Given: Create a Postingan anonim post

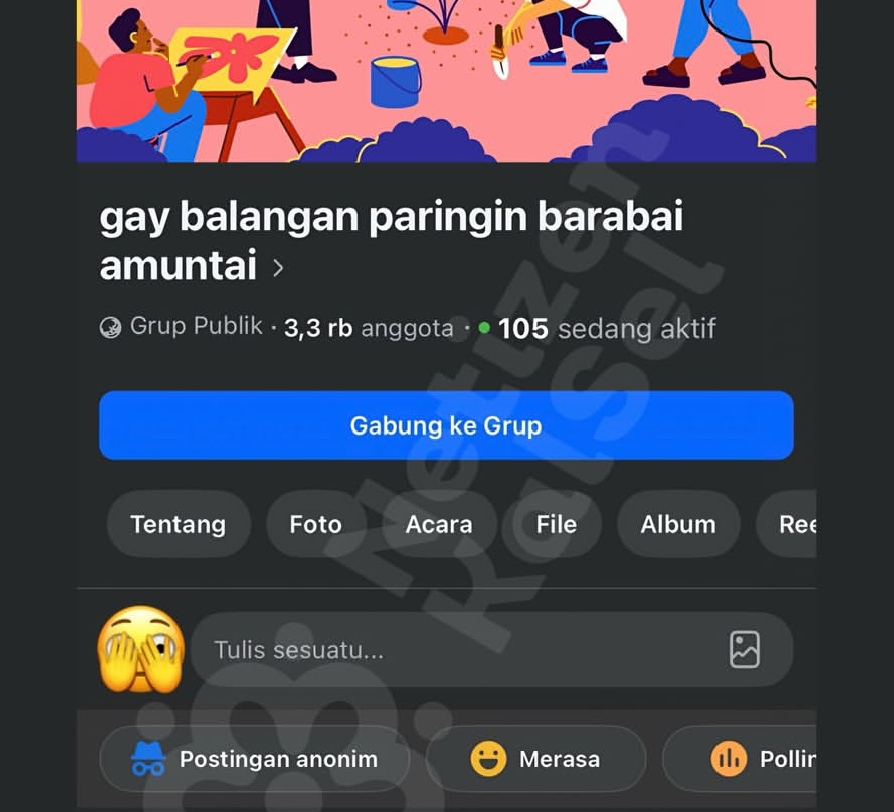Looking at the screenshot, I should pos(255,759).
